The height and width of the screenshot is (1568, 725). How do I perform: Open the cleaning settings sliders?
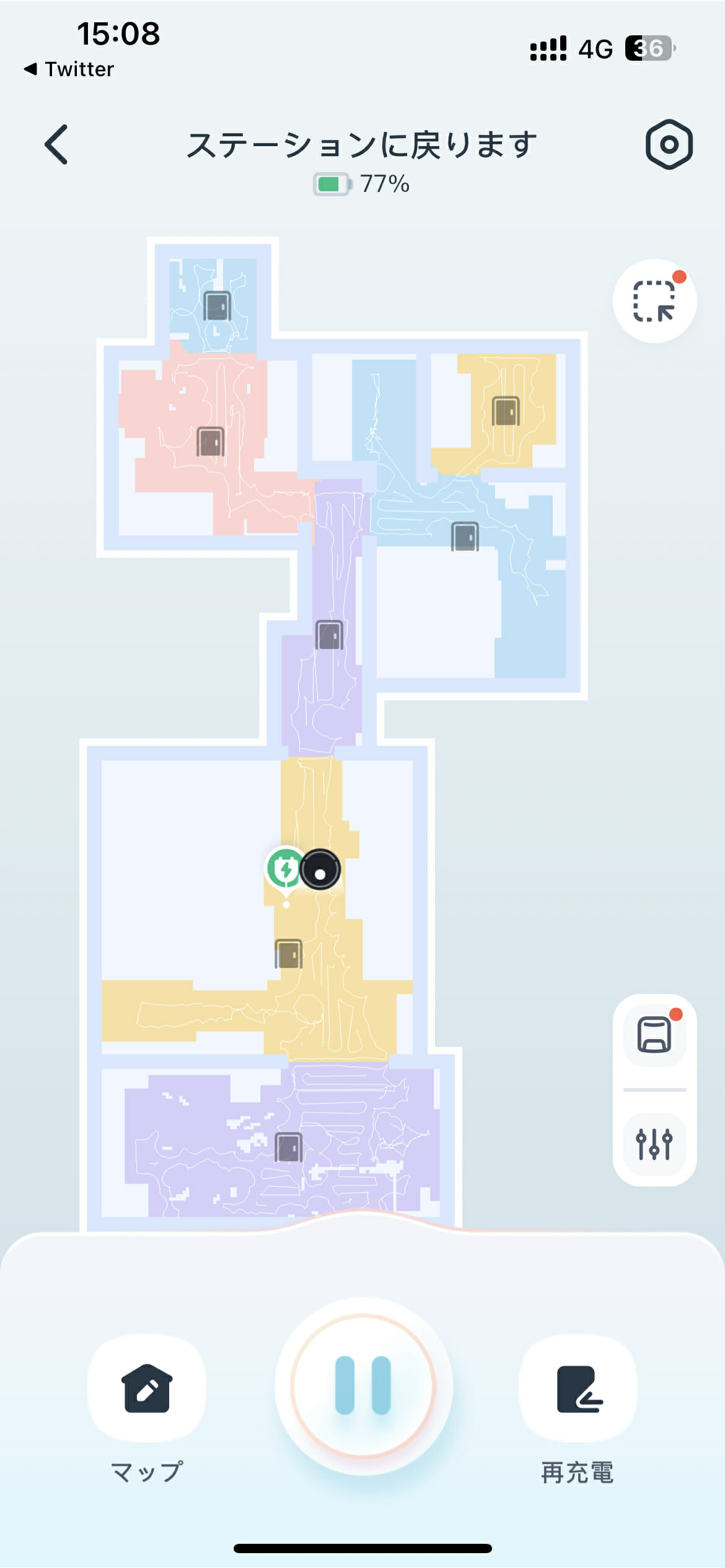click(x=654, y=1144)
